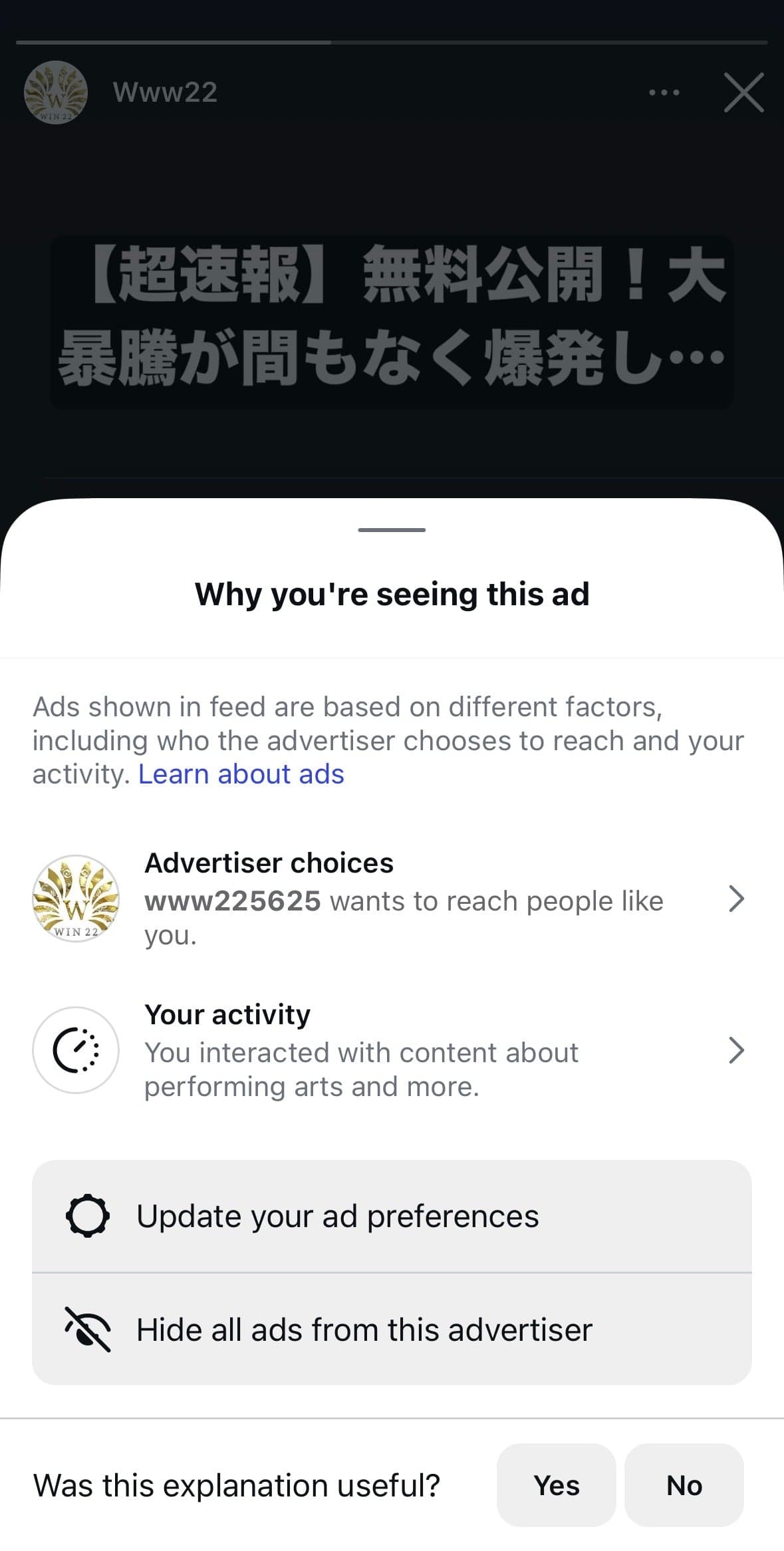Viewport: 784px width, 1551px height.
Task: Open the Learn about ads link
Action: [x=241, y=774]
